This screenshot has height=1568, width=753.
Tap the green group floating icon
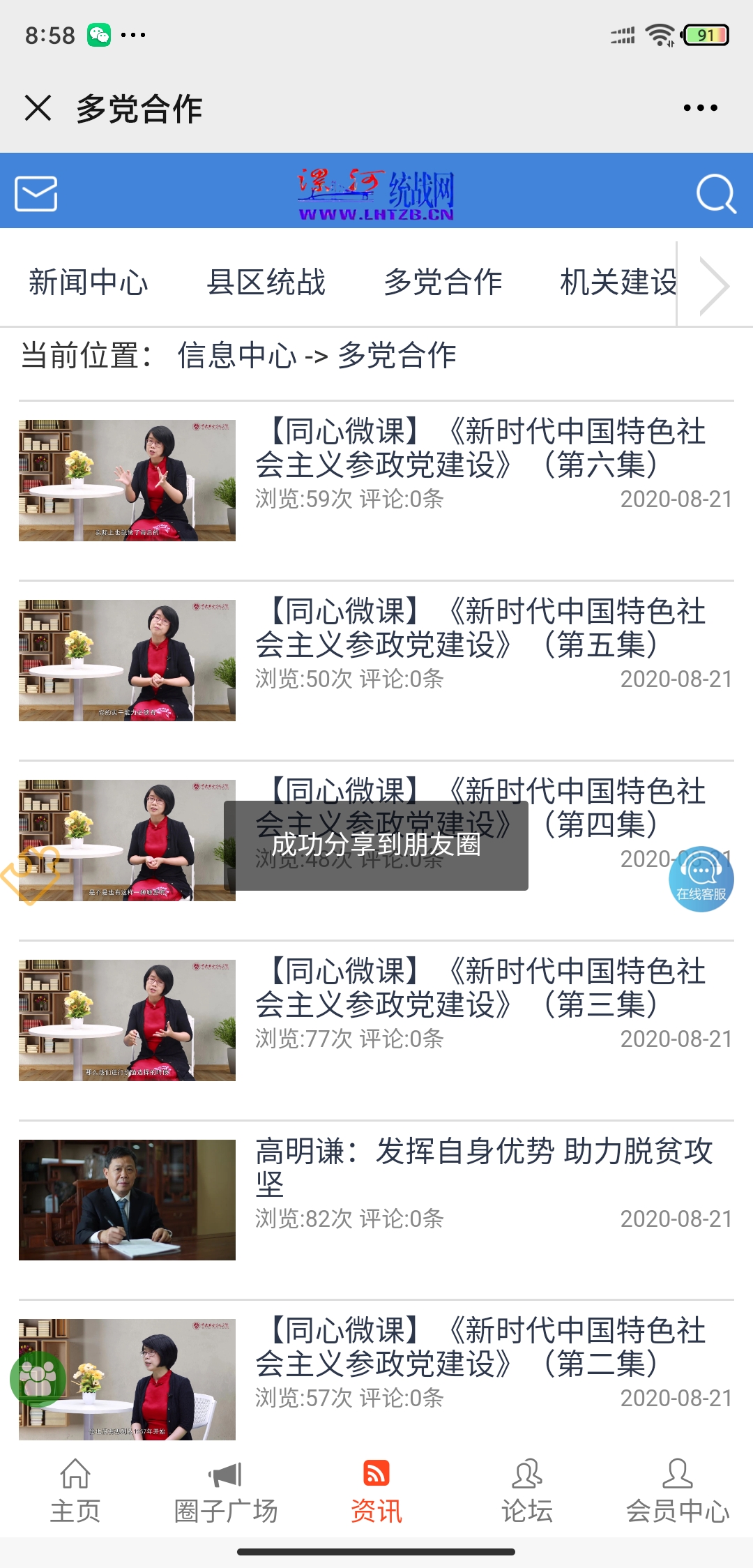(x=38, y=1378)
